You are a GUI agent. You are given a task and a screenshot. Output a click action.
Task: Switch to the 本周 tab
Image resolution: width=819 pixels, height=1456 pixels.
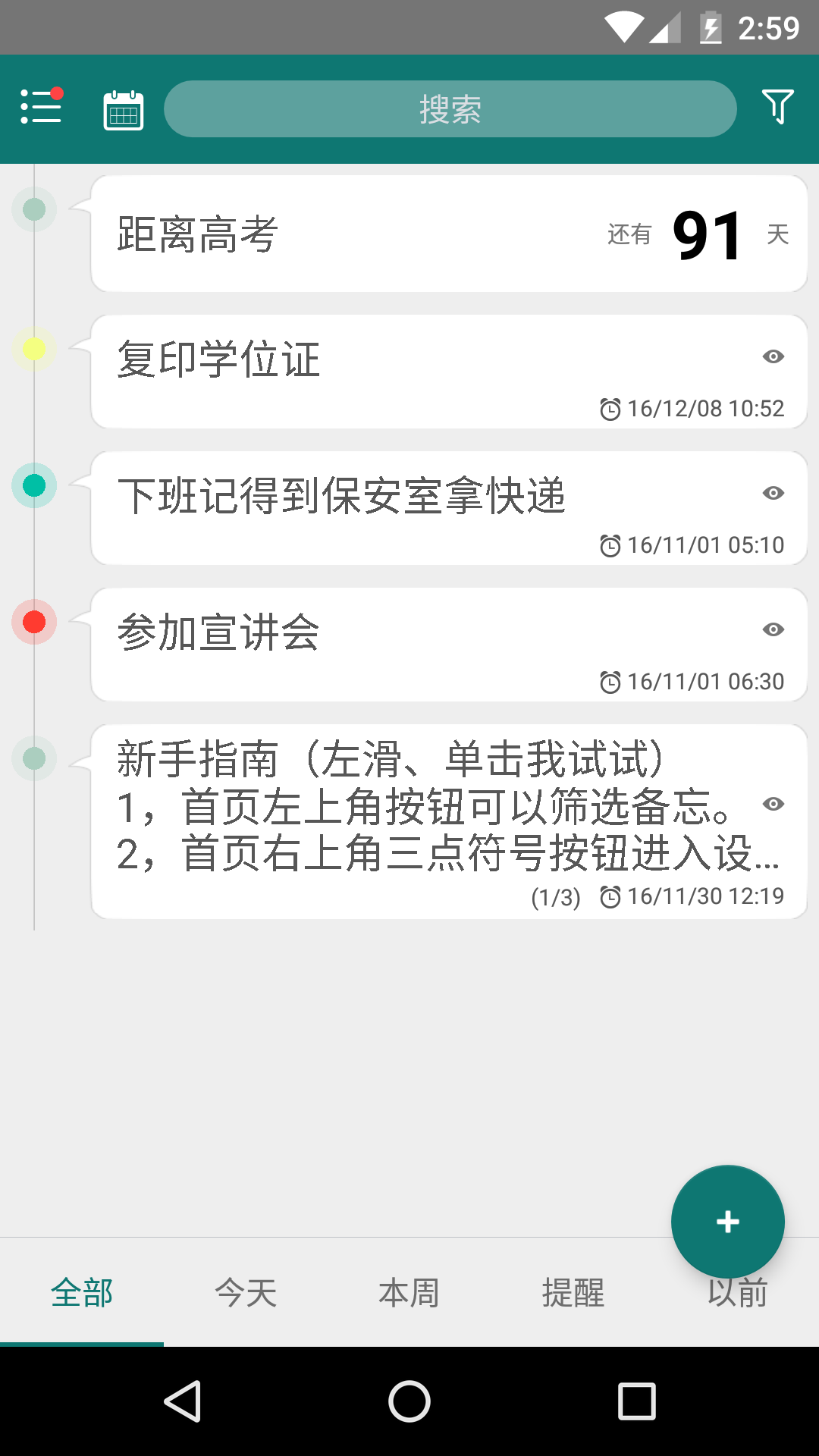[409, 1292]
